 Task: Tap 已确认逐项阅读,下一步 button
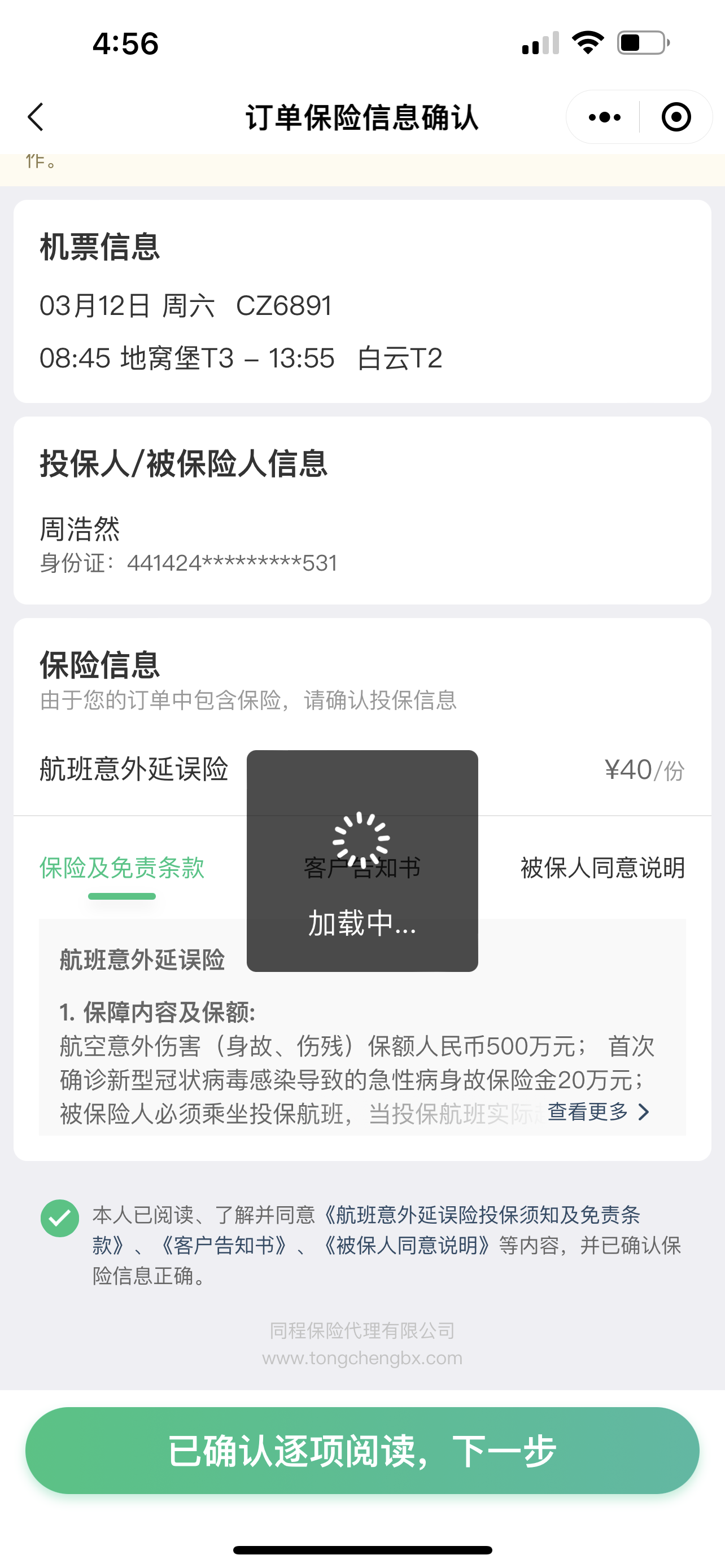(x=362, y=1451)
